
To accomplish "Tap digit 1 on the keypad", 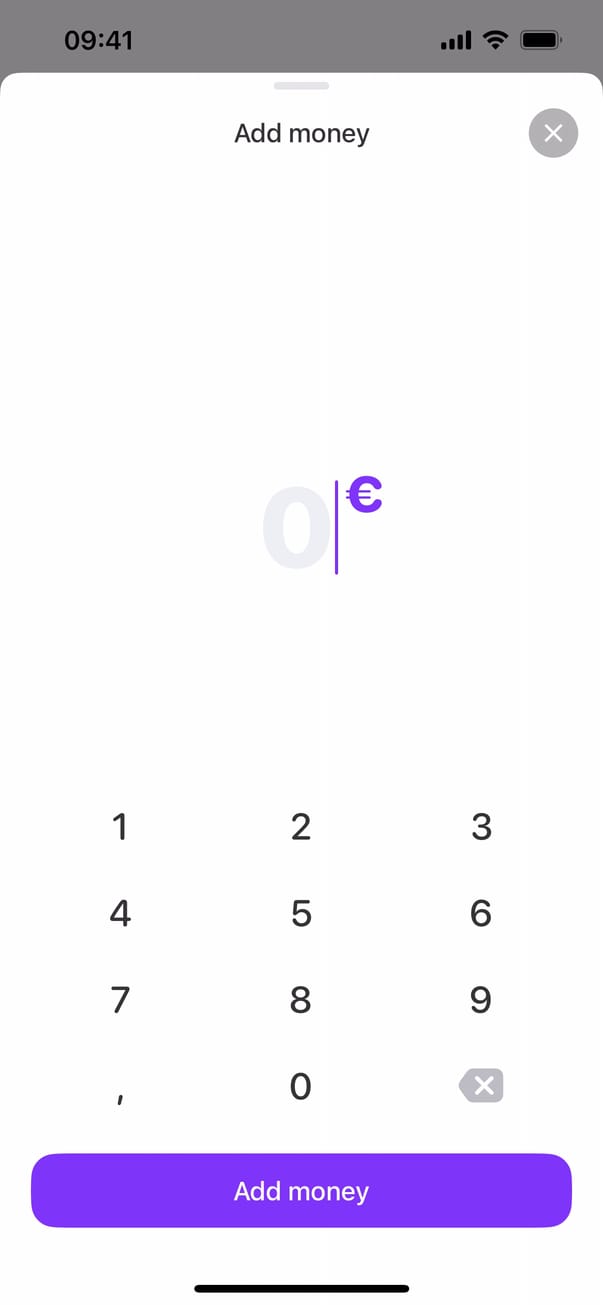I will 120,827.
